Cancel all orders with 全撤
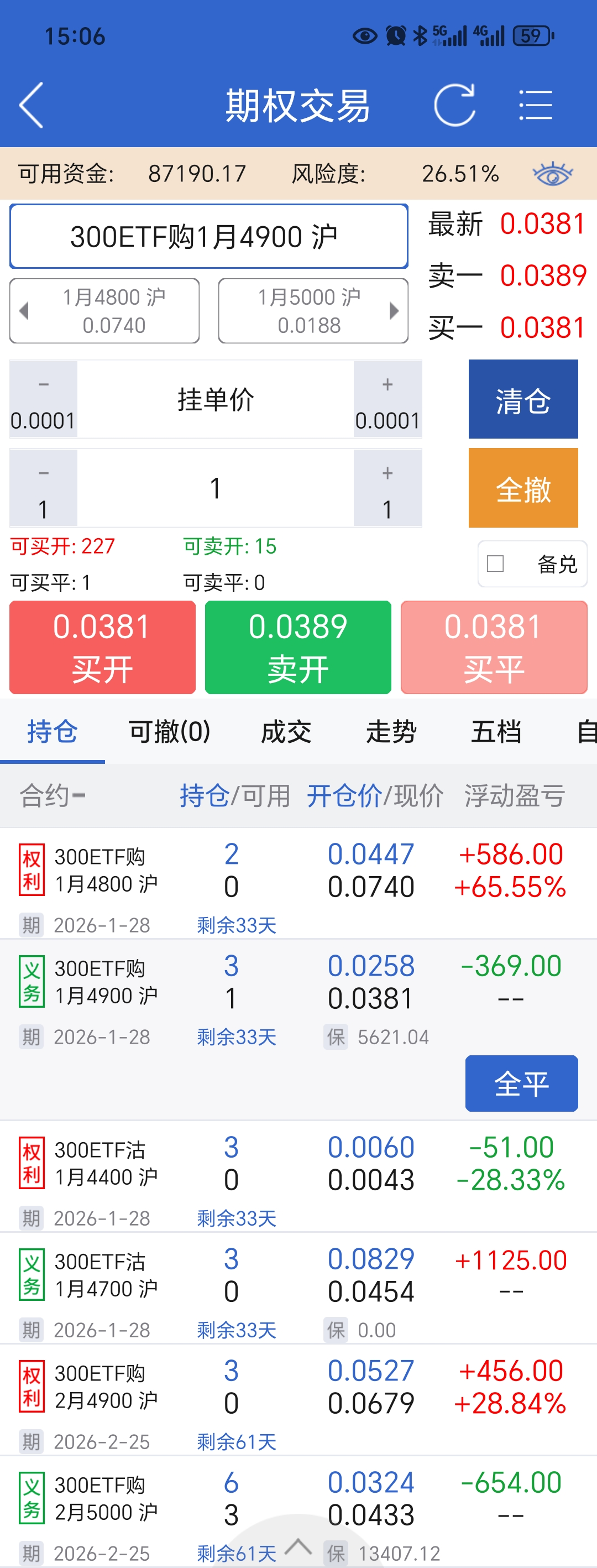This screenshot has height=1568, width=597. pos(523,488)
